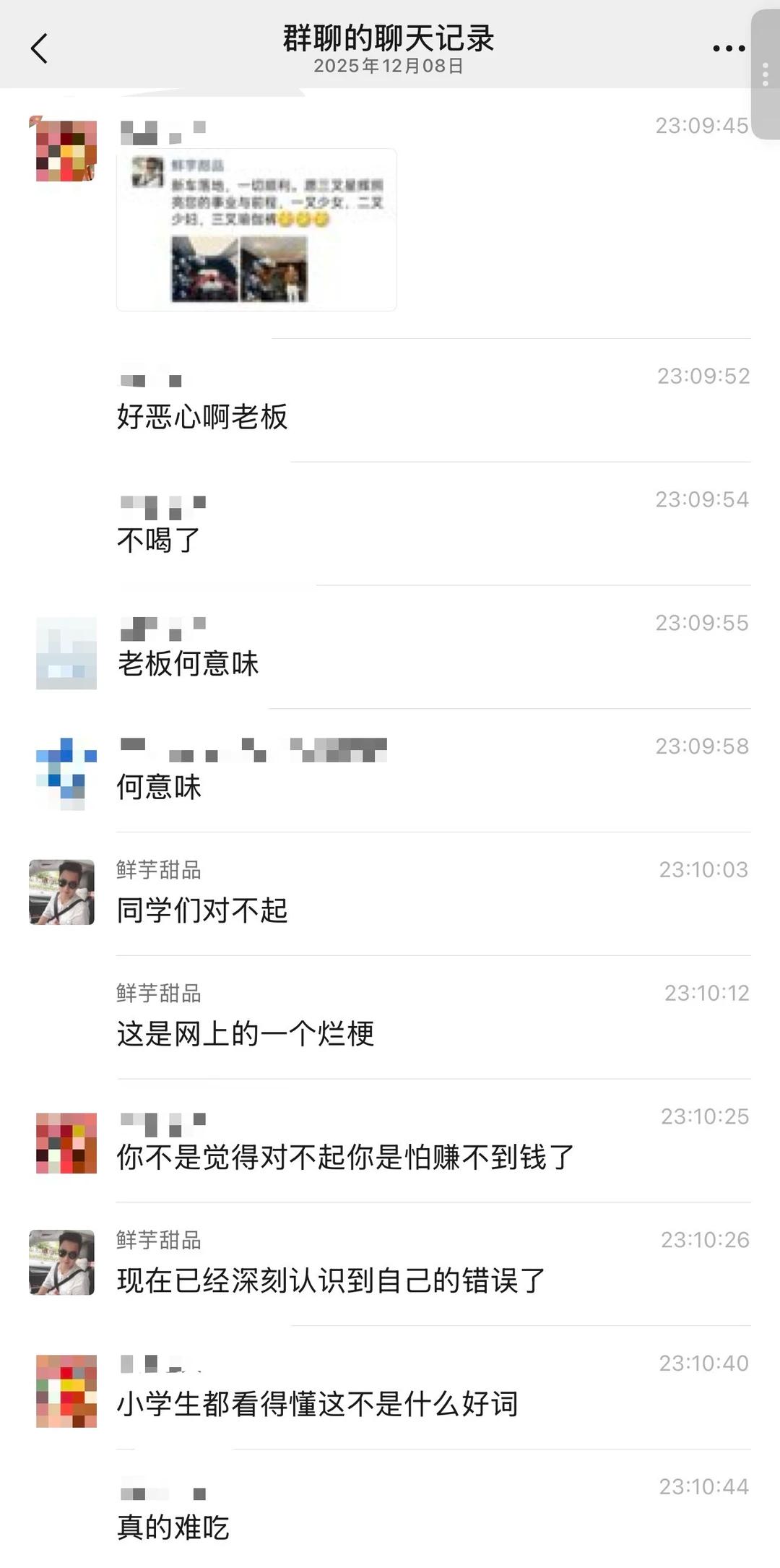Select the message 同学们对不起
The height and width of the screenshot is (1568, 780).
point(202,910)
